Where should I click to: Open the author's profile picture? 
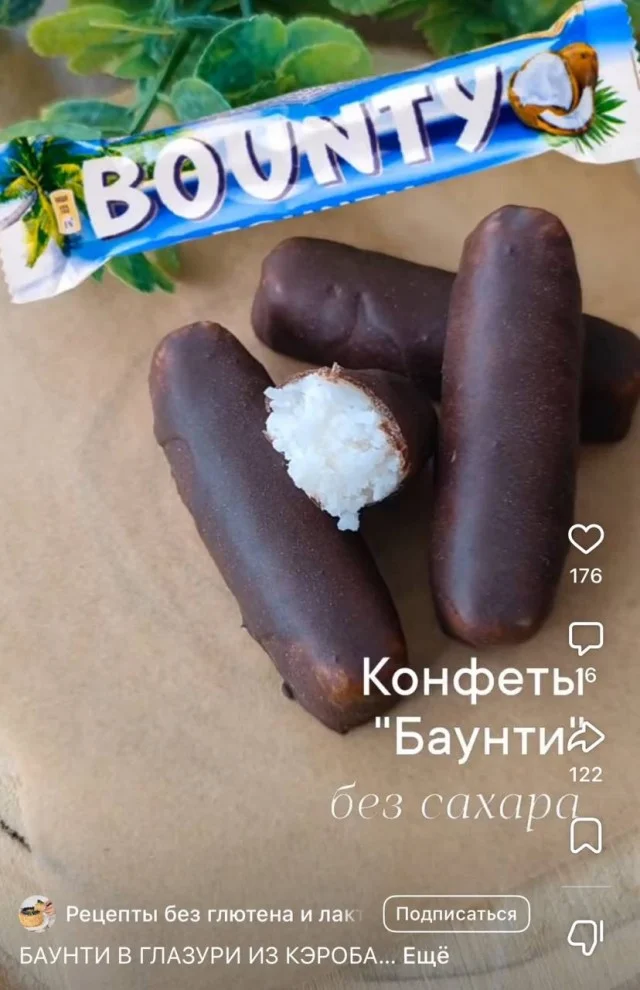tap(37, 914)
